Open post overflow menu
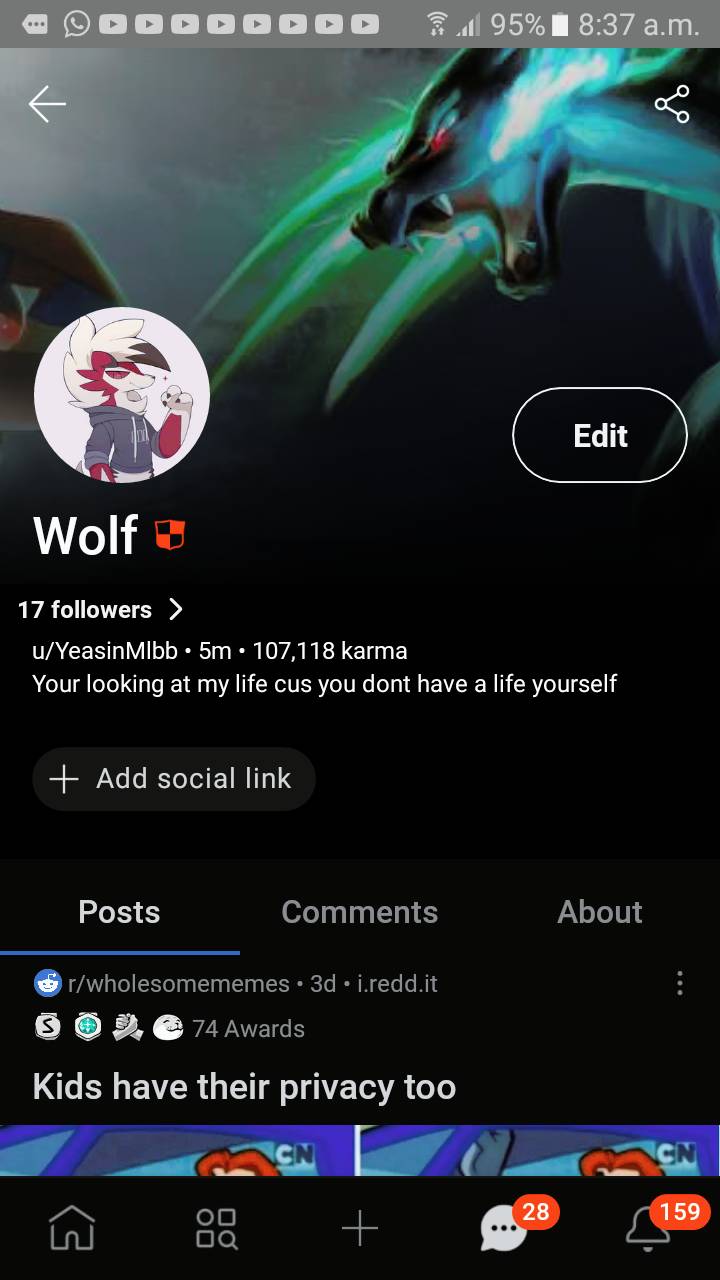The image size is (720, 1280). 680,983
